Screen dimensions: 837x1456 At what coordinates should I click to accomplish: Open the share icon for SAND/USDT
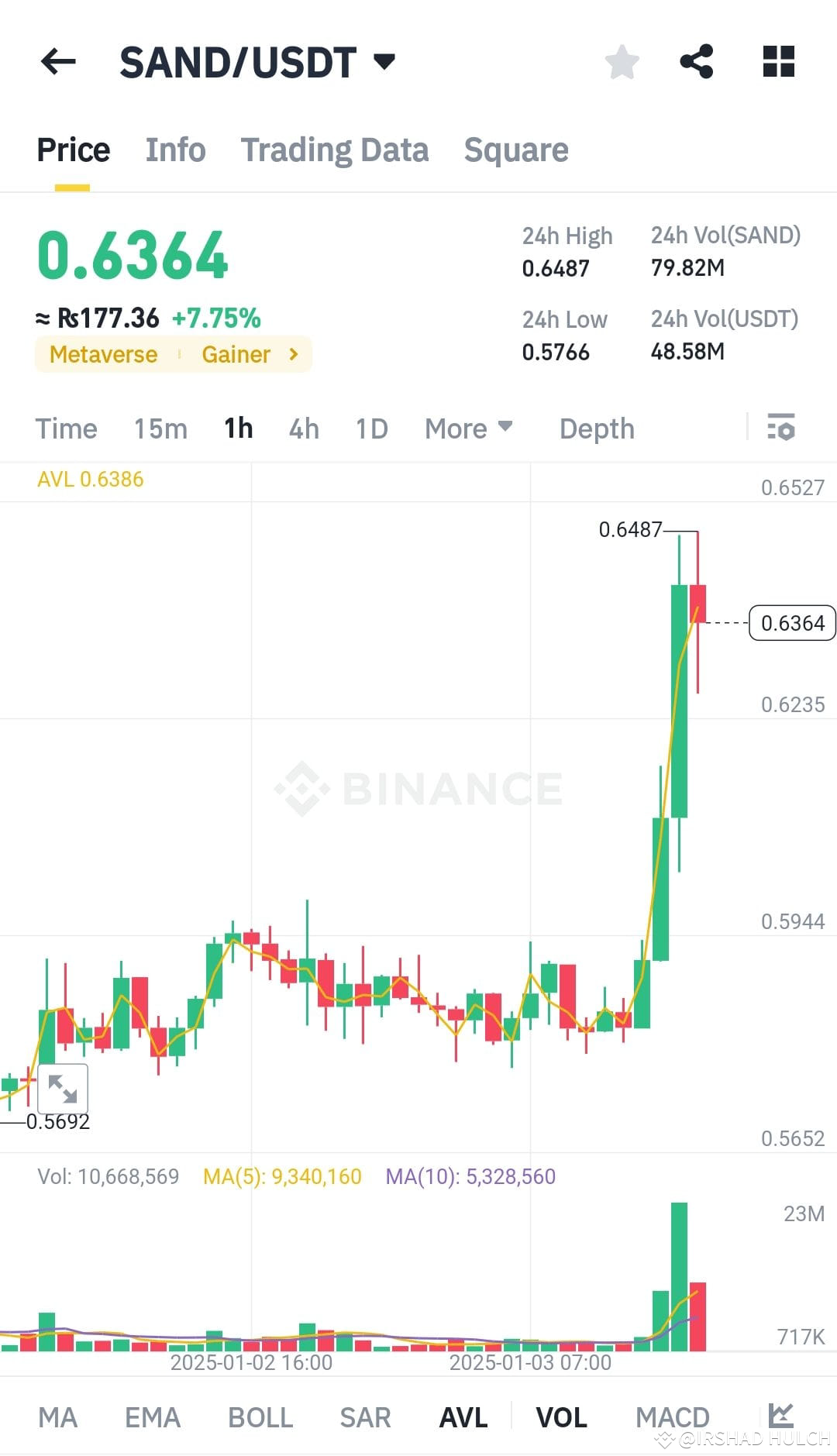point(697,62)
